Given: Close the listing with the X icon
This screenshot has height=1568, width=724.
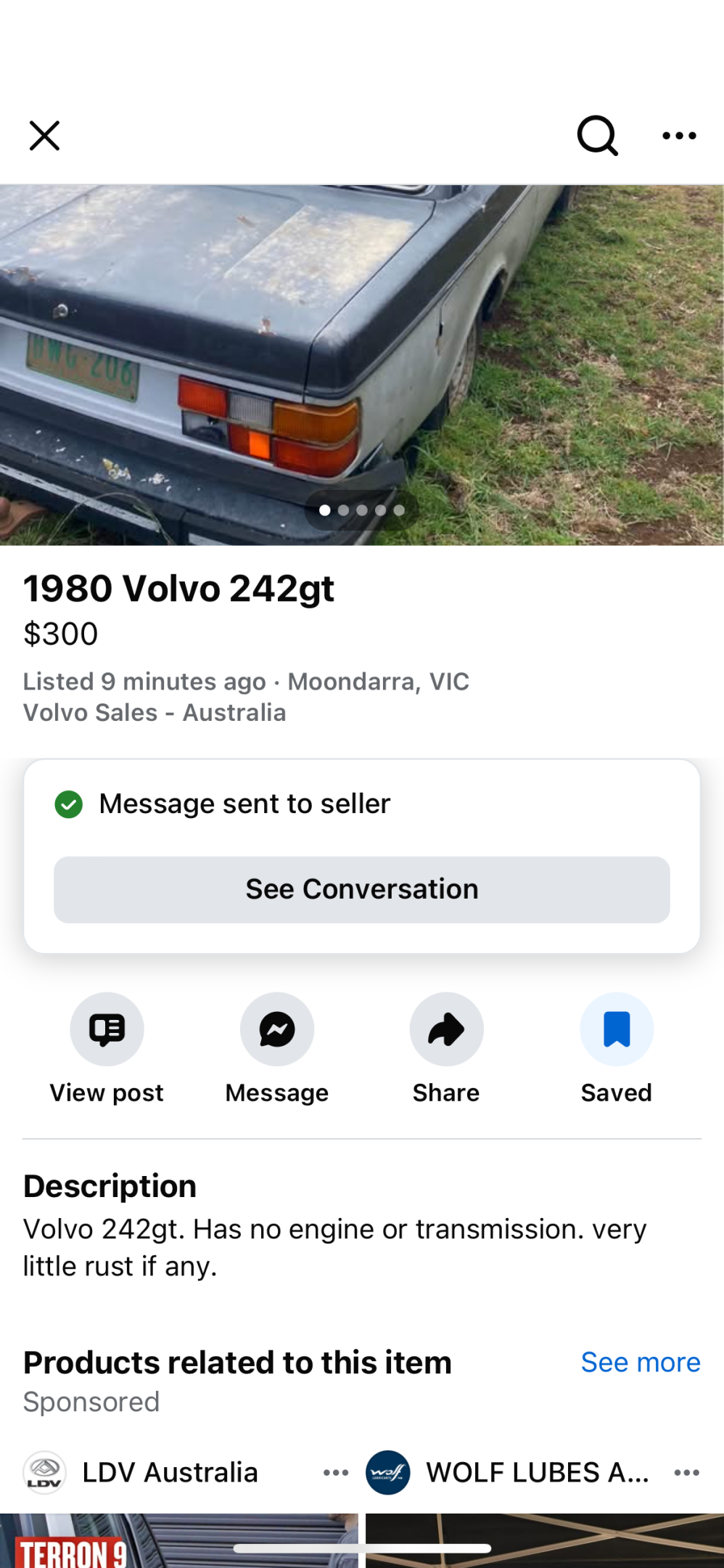Looking at the screenshot, I should pyautogui.click(x=44, y=136).
